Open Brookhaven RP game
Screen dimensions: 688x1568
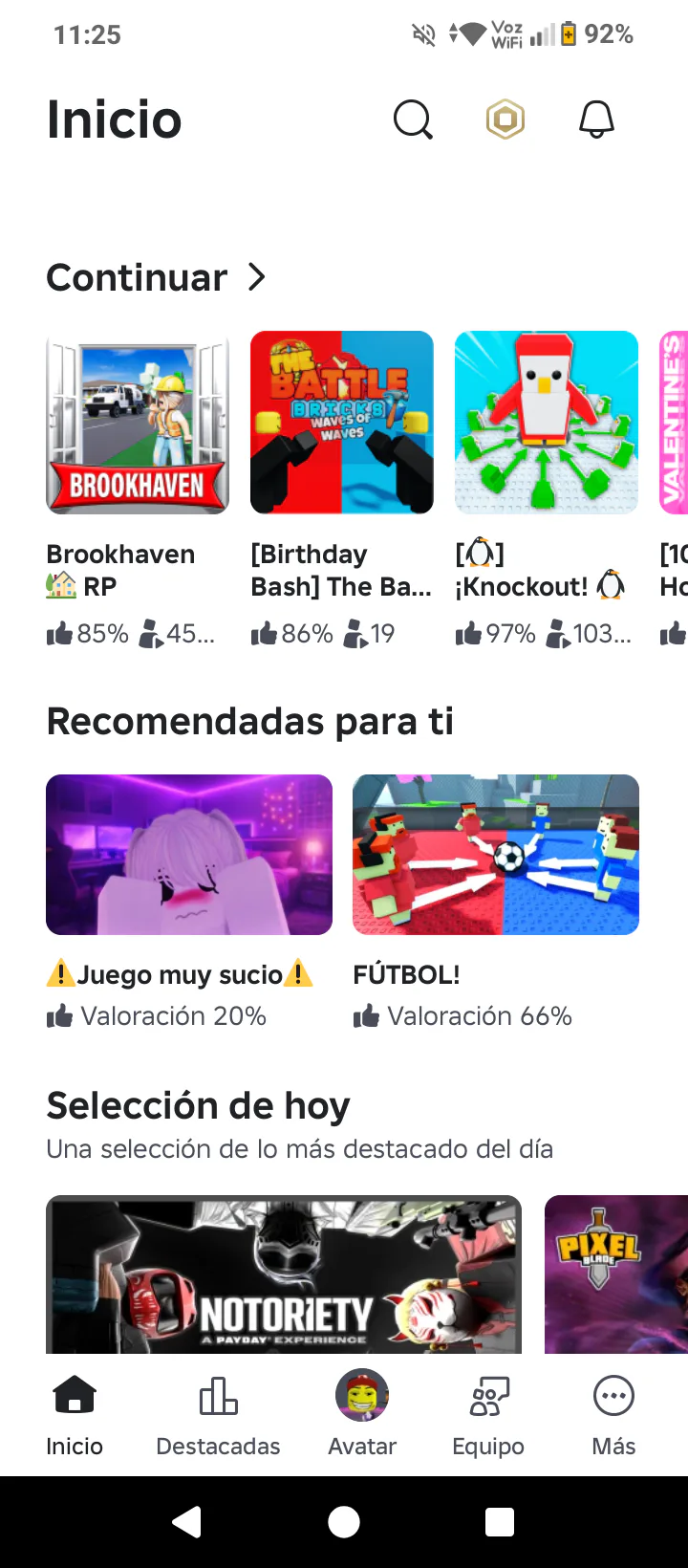[138, 423]
